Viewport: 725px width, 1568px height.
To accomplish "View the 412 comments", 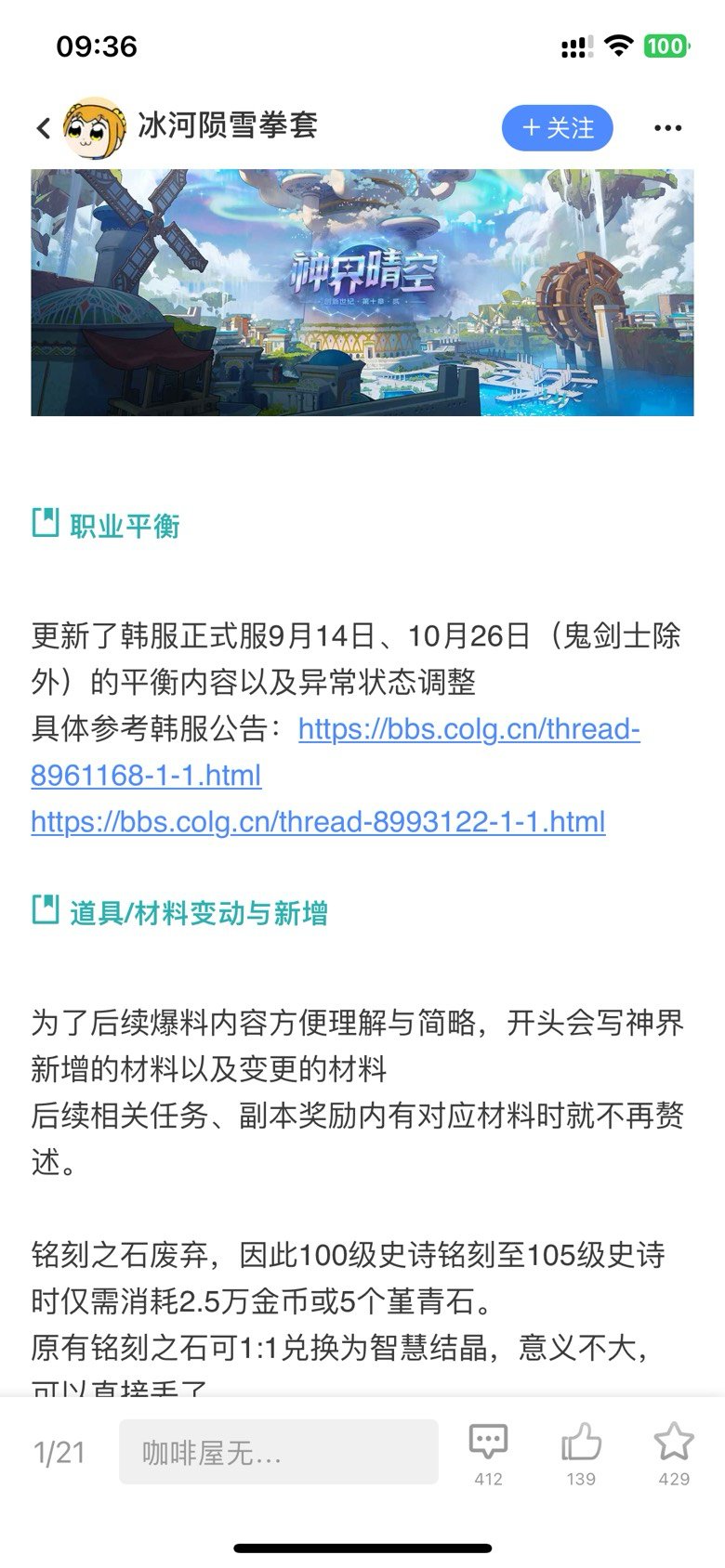I will pyautogui.click(x=488, y=1452).
